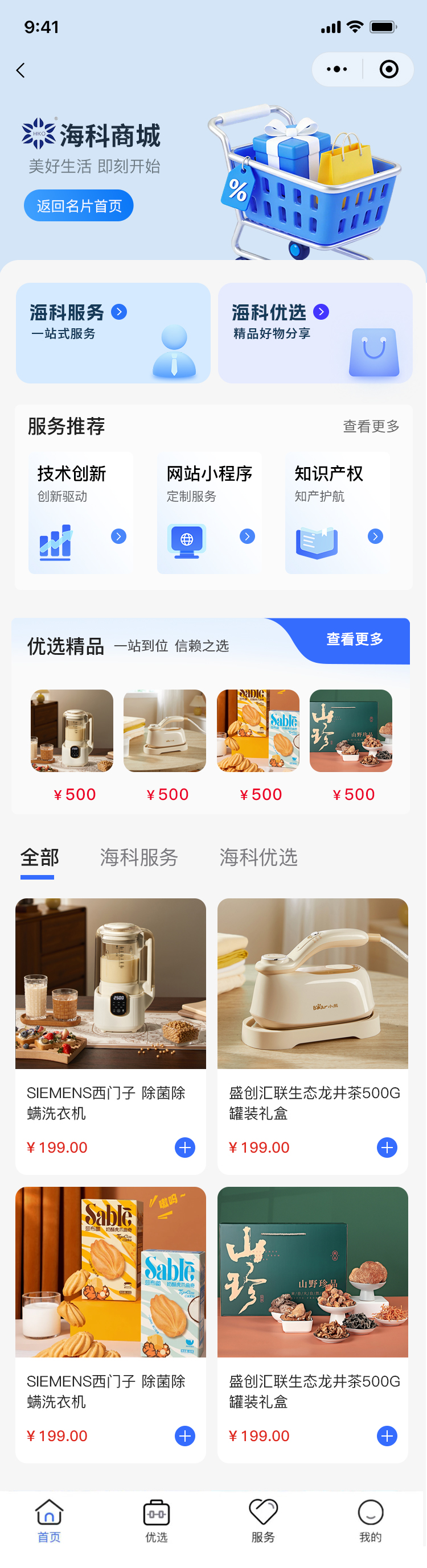The image size is (427, 1568).
Task: Open the 我的 bottom tab
Action: [x=370, y=1521]
